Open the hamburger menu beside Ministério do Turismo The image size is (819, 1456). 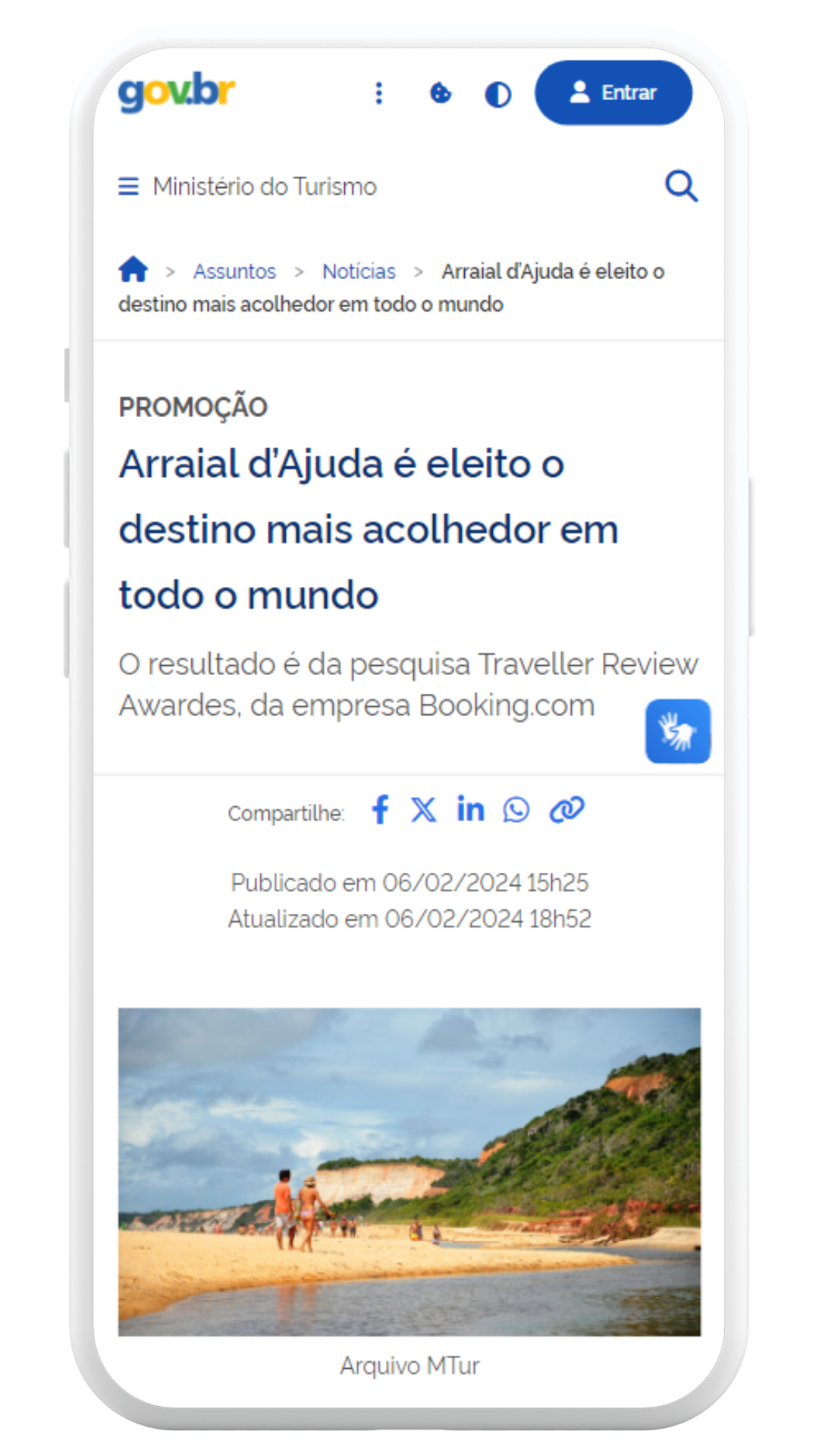129,187
